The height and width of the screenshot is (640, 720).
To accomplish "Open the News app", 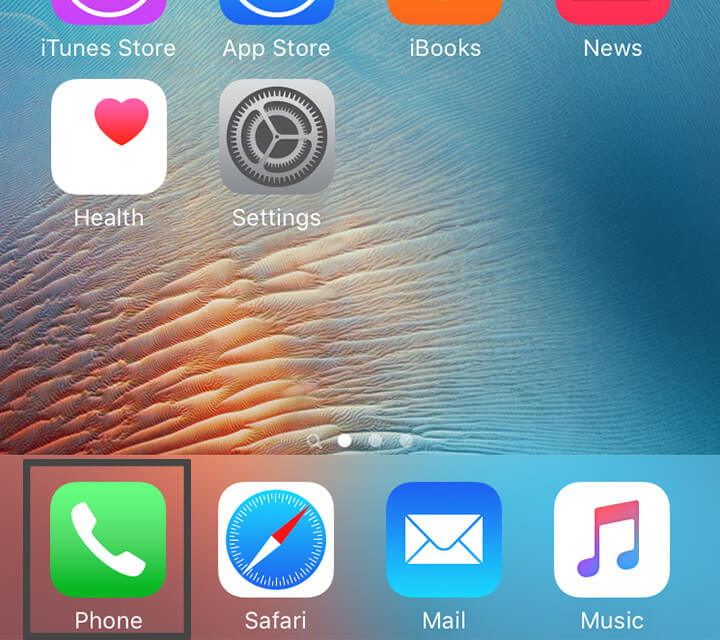I will tap(612, 14).
